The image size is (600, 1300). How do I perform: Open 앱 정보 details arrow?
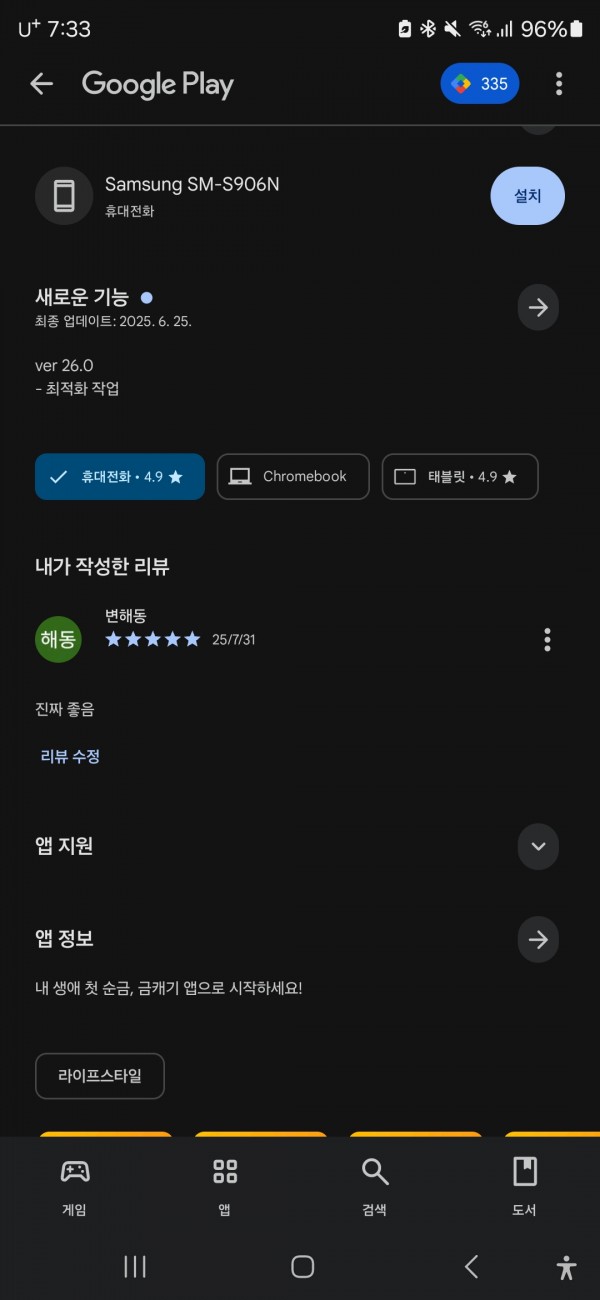pos(538,940)
